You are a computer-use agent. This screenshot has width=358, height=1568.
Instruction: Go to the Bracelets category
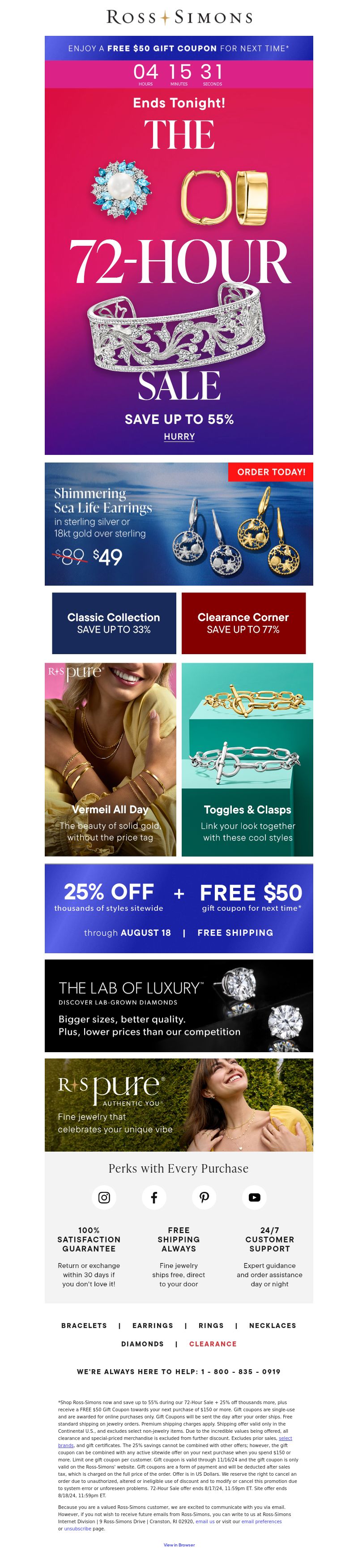click(x=84, y=1325)
